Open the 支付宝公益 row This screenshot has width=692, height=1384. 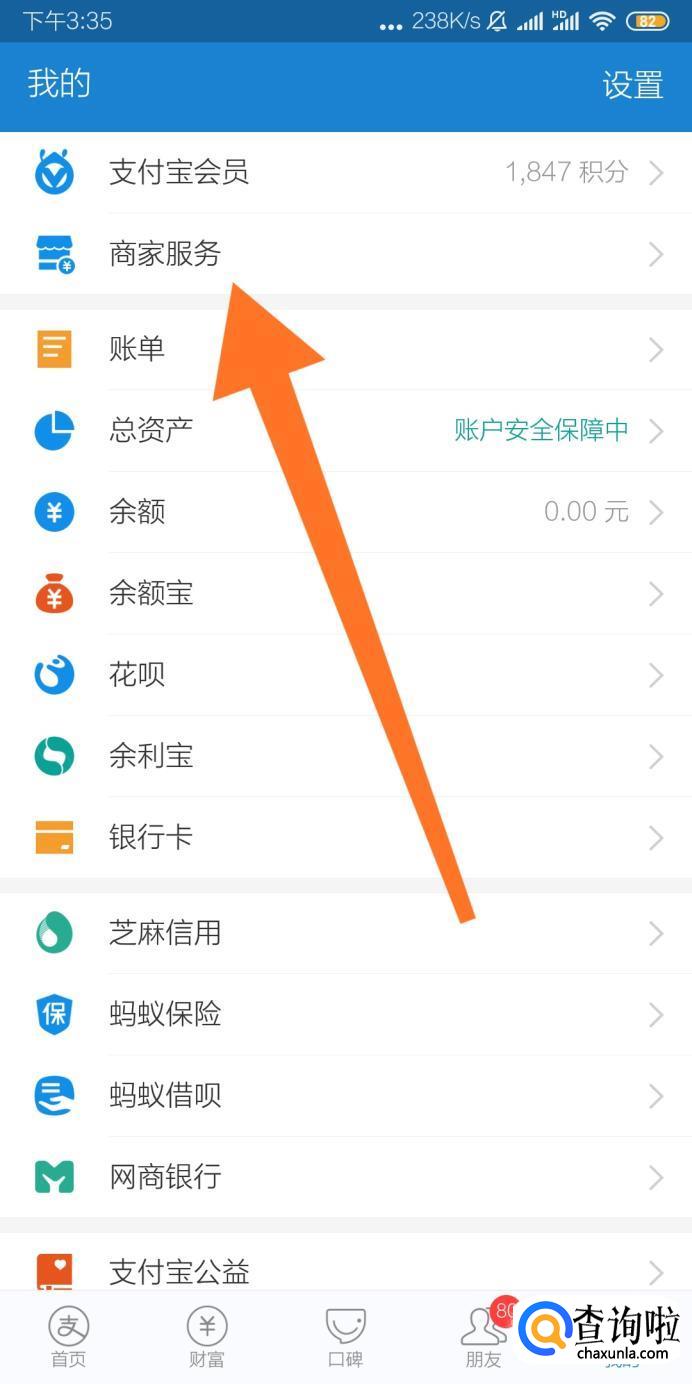[345, 1270]
